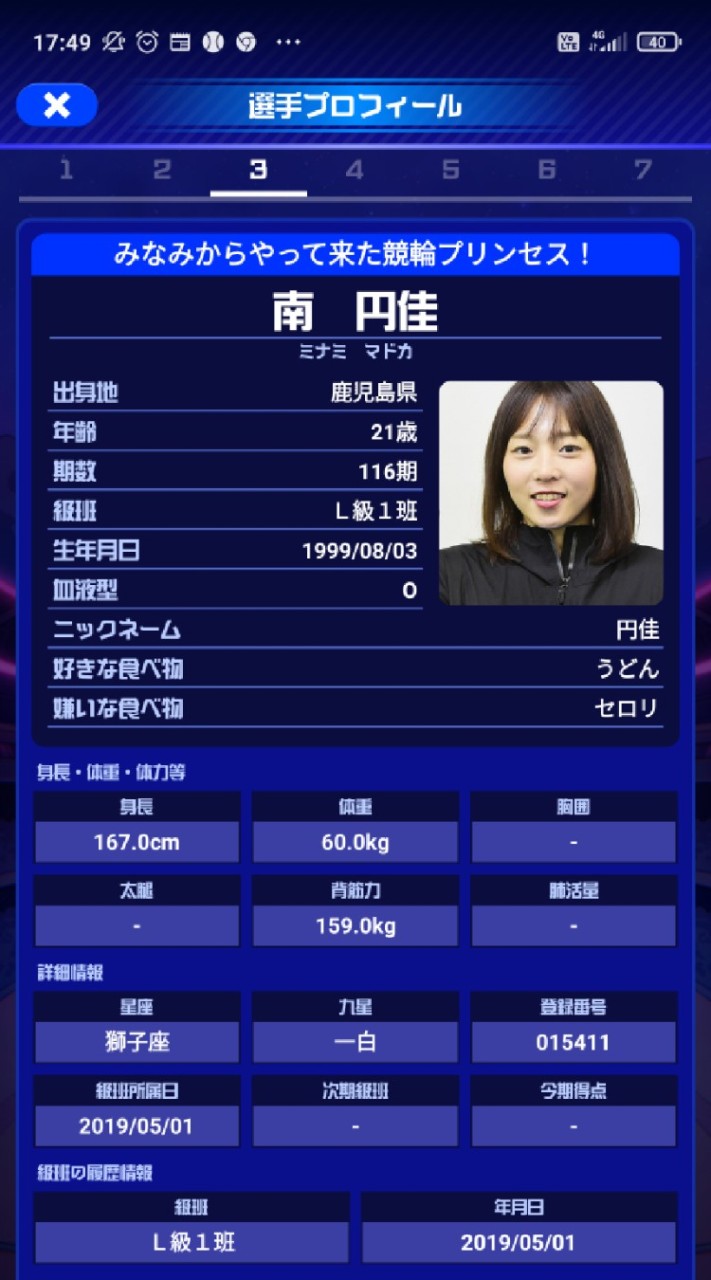The image size is (711, 1280).
Task: Switch to page tab 2
Action: tap(162, 171)
